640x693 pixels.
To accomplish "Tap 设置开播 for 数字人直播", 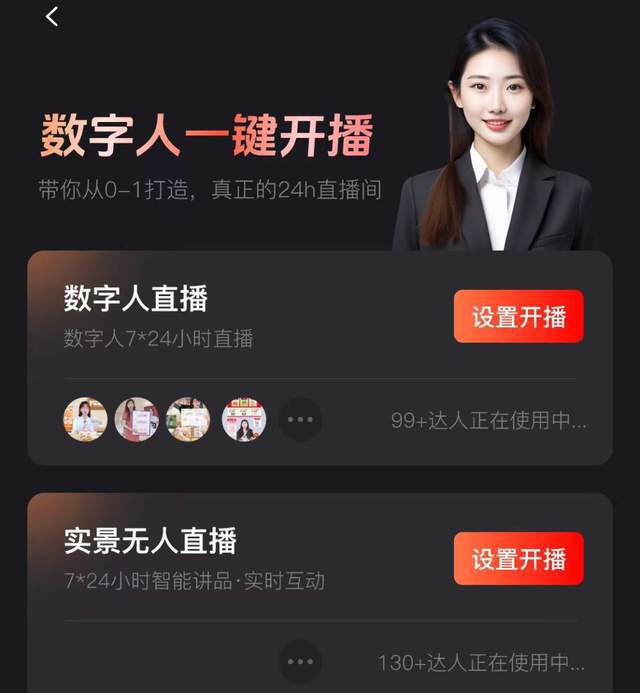I will [x=518, y=317].
